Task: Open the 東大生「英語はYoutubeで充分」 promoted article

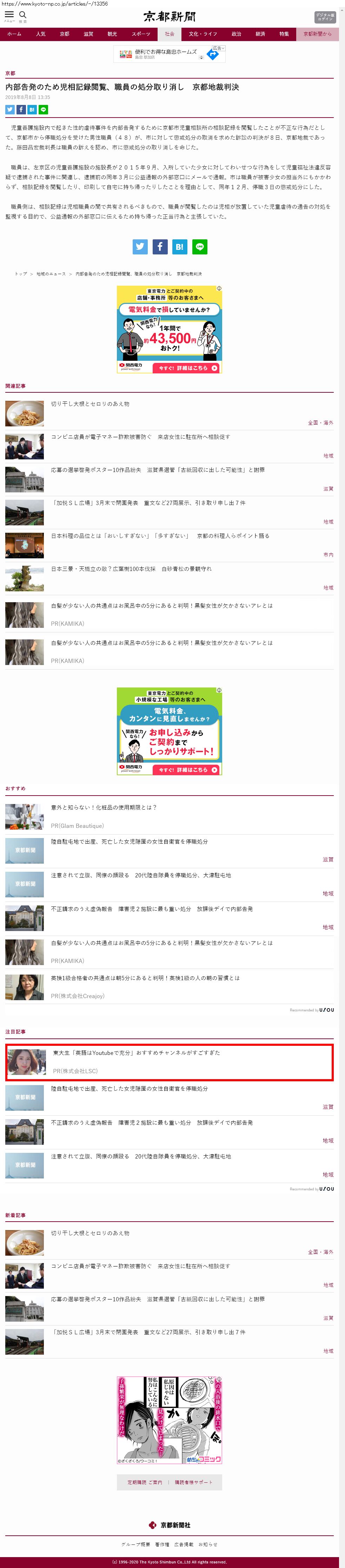Action: [x=136, y=1052]
